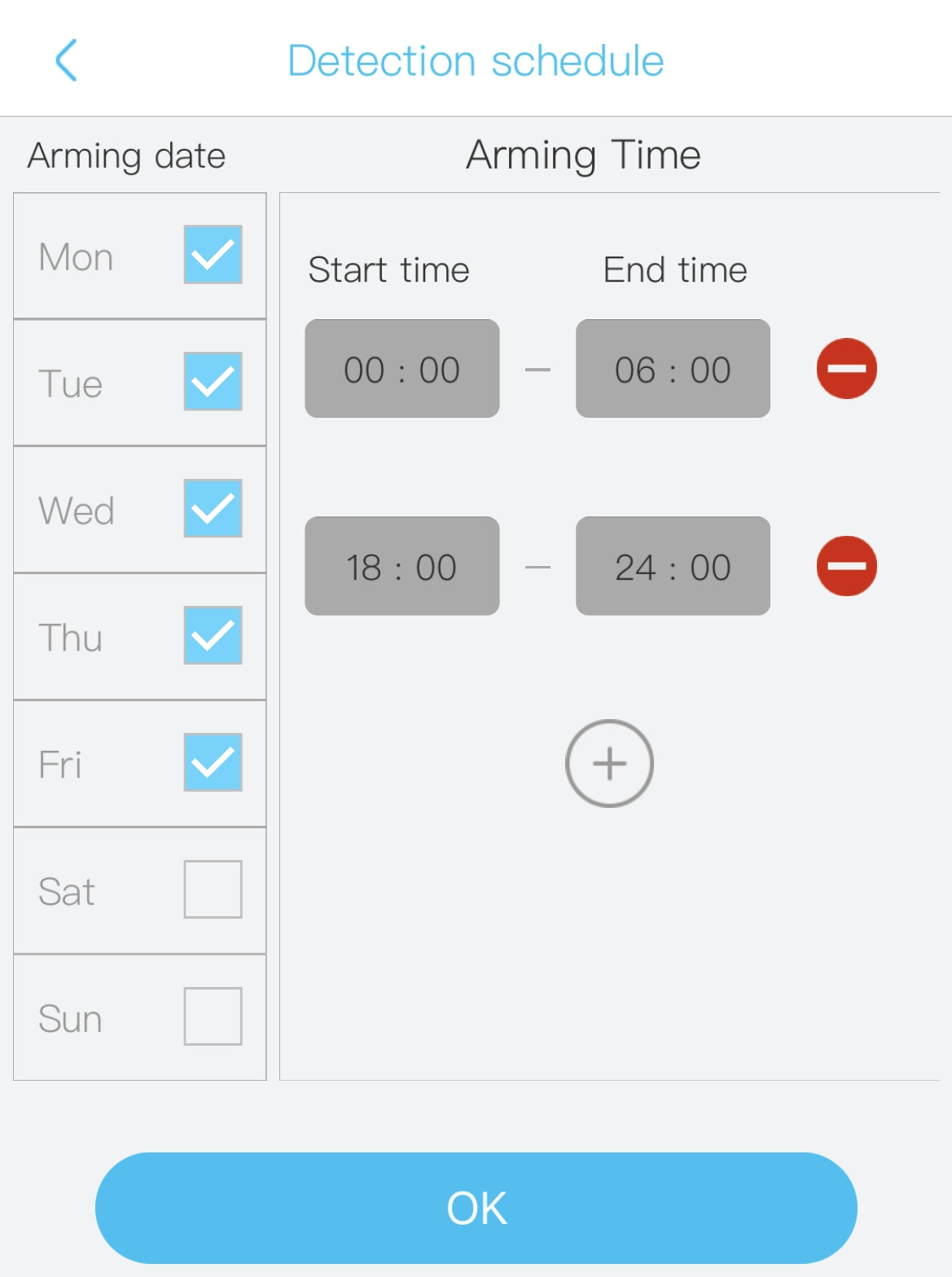Uncheck the Tue checkbox

(x=213, y=381)
